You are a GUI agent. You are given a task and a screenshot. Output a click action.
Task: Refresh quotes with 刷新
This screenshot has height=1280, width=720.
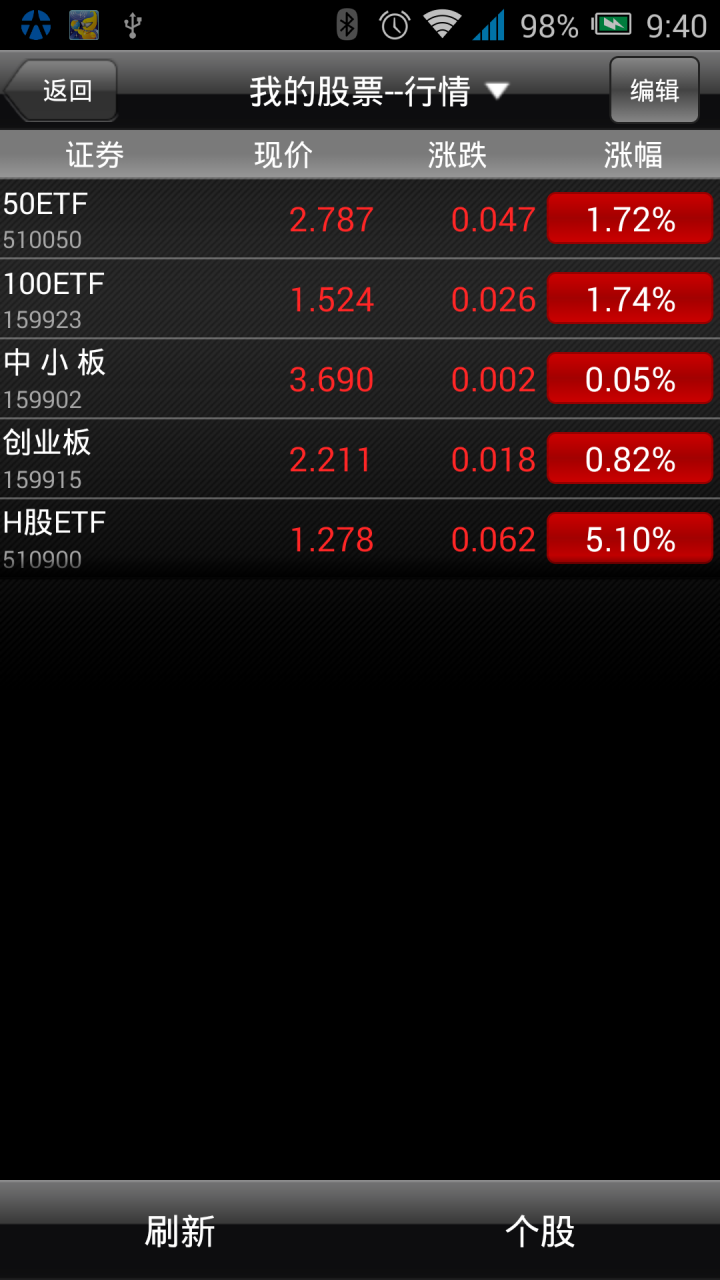click(180, 1231)
